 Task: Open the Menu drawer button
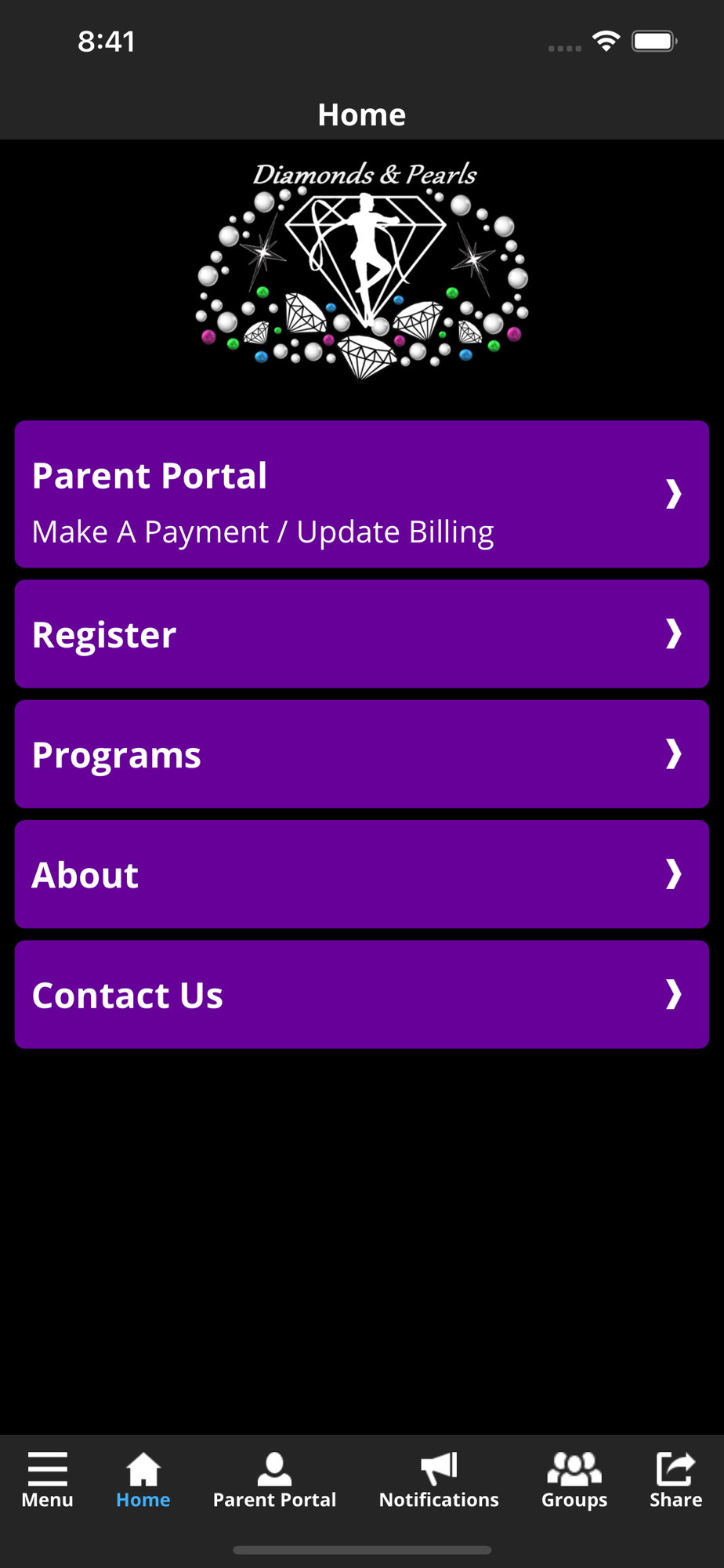[x=47, y=1480]
